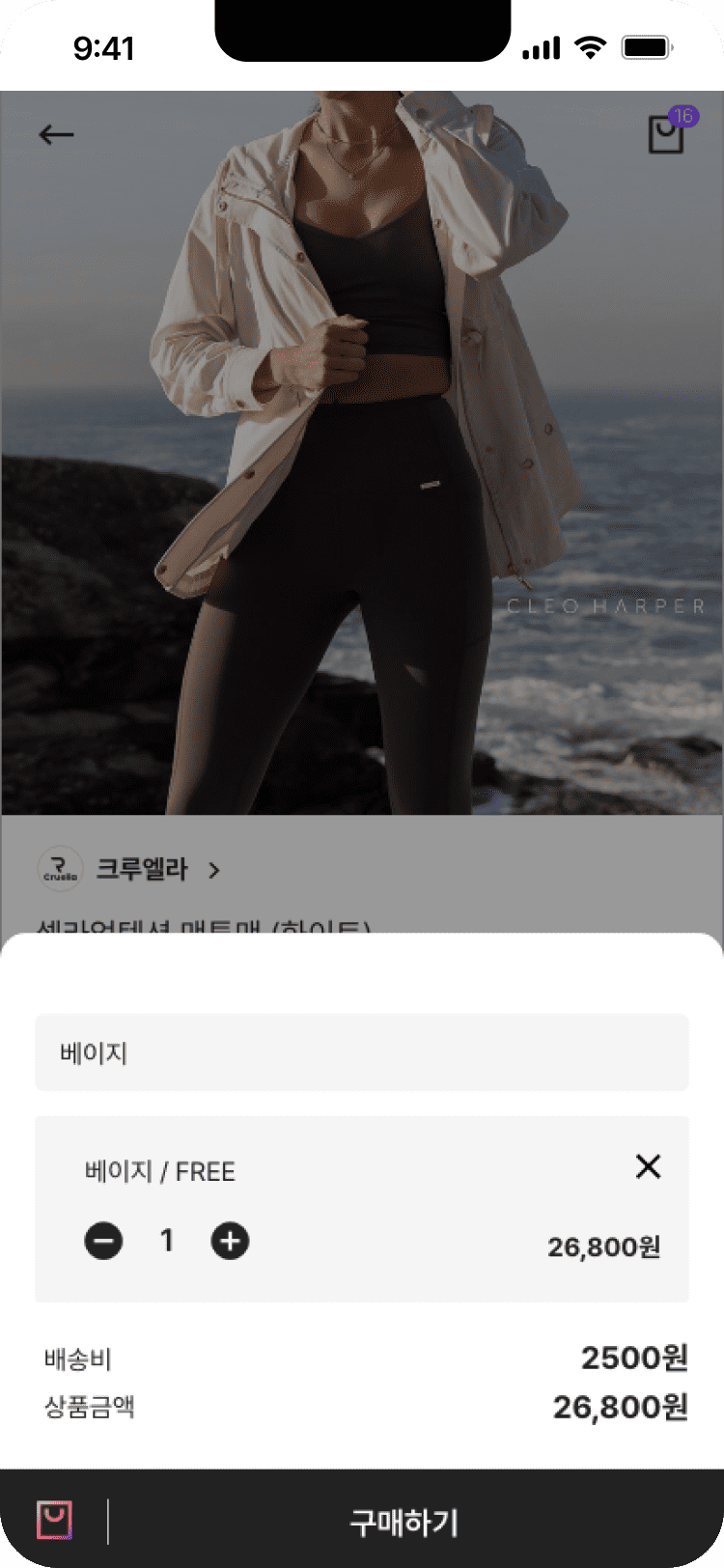Decrease quantity with the minus button
Image resolution: width=724 pixels, height=1568 pixels.
click(103, 1241)
